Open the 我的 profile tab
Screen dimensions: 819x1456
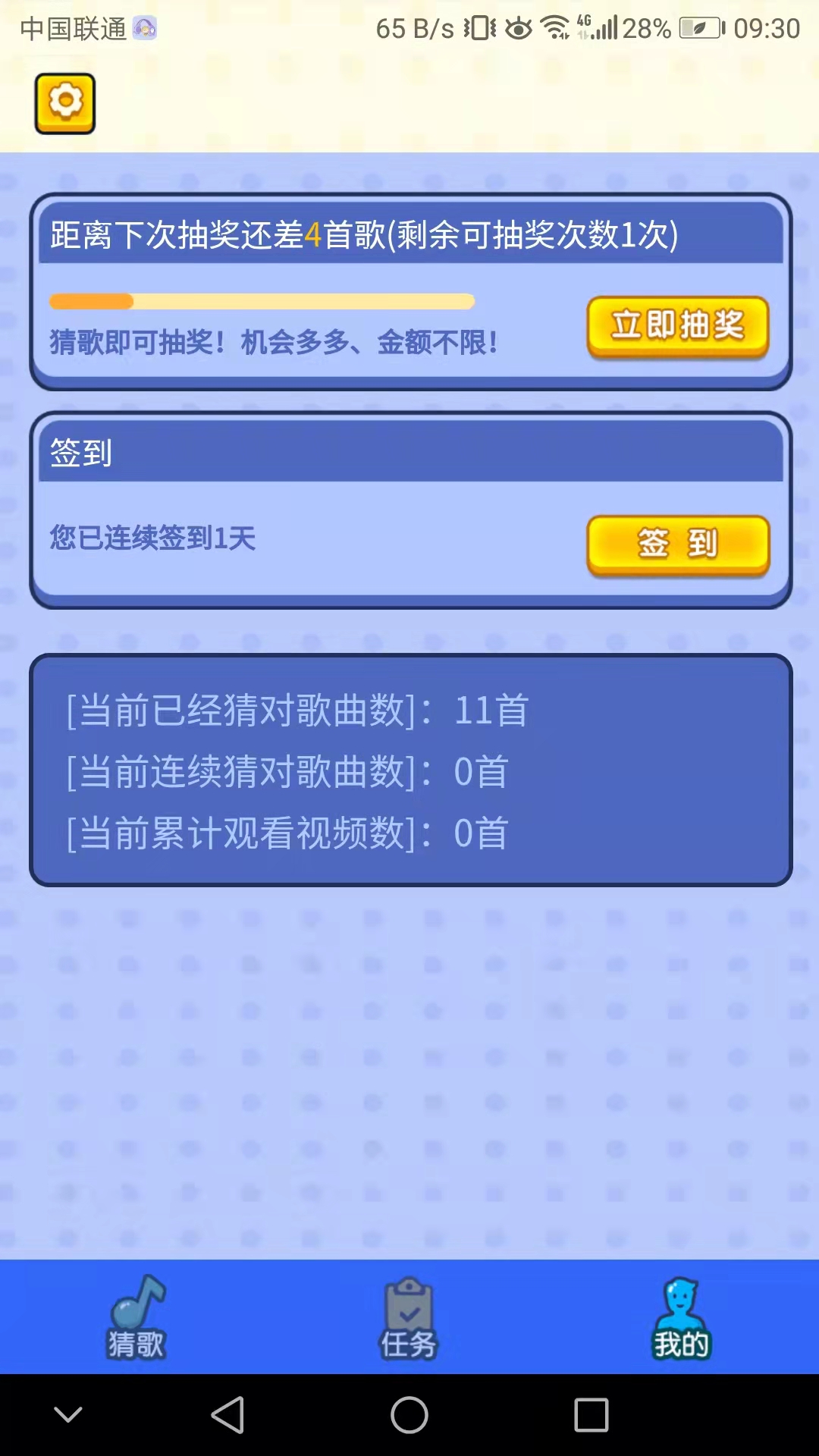click(x=681, y=1318)
